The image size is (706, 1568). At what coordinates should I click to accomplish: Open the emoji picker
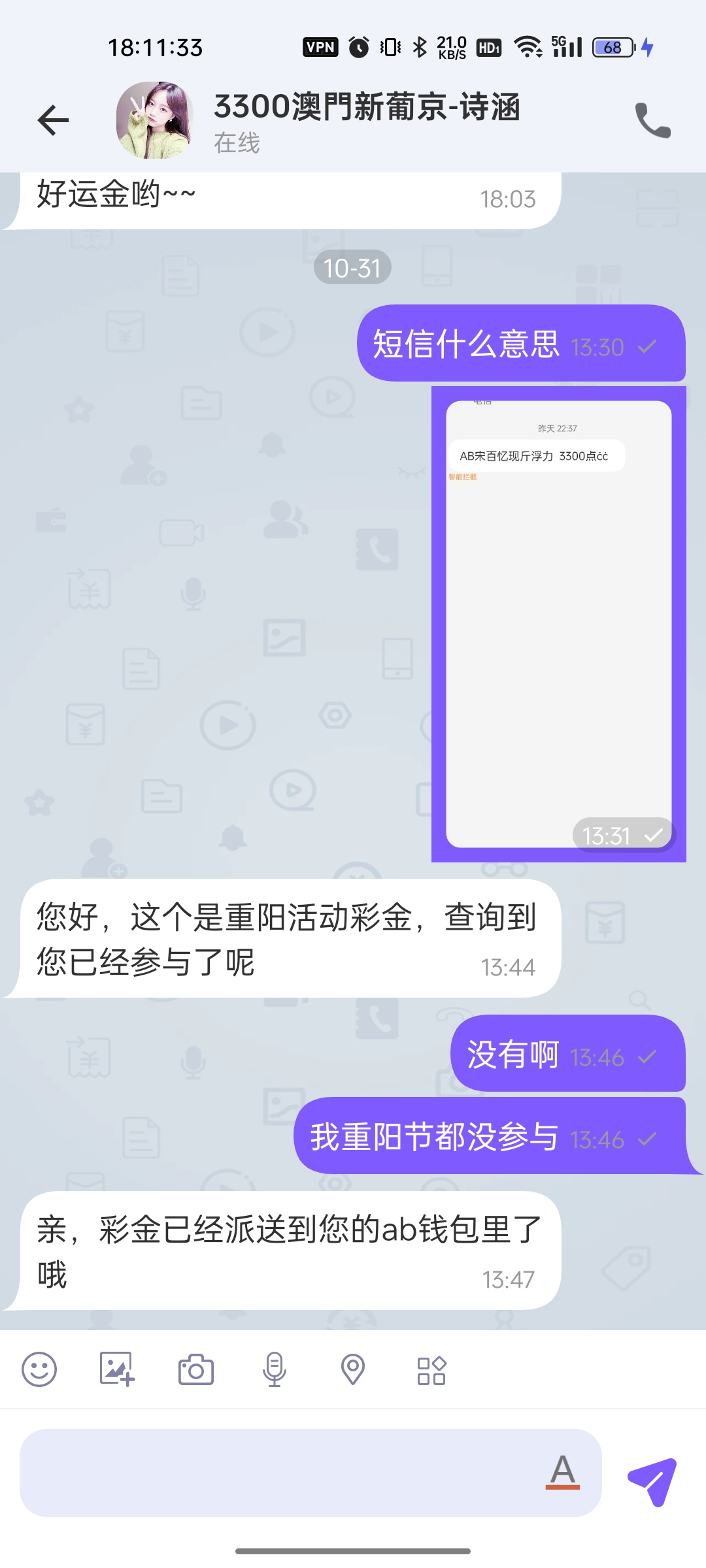click(x=39, y=1369)
